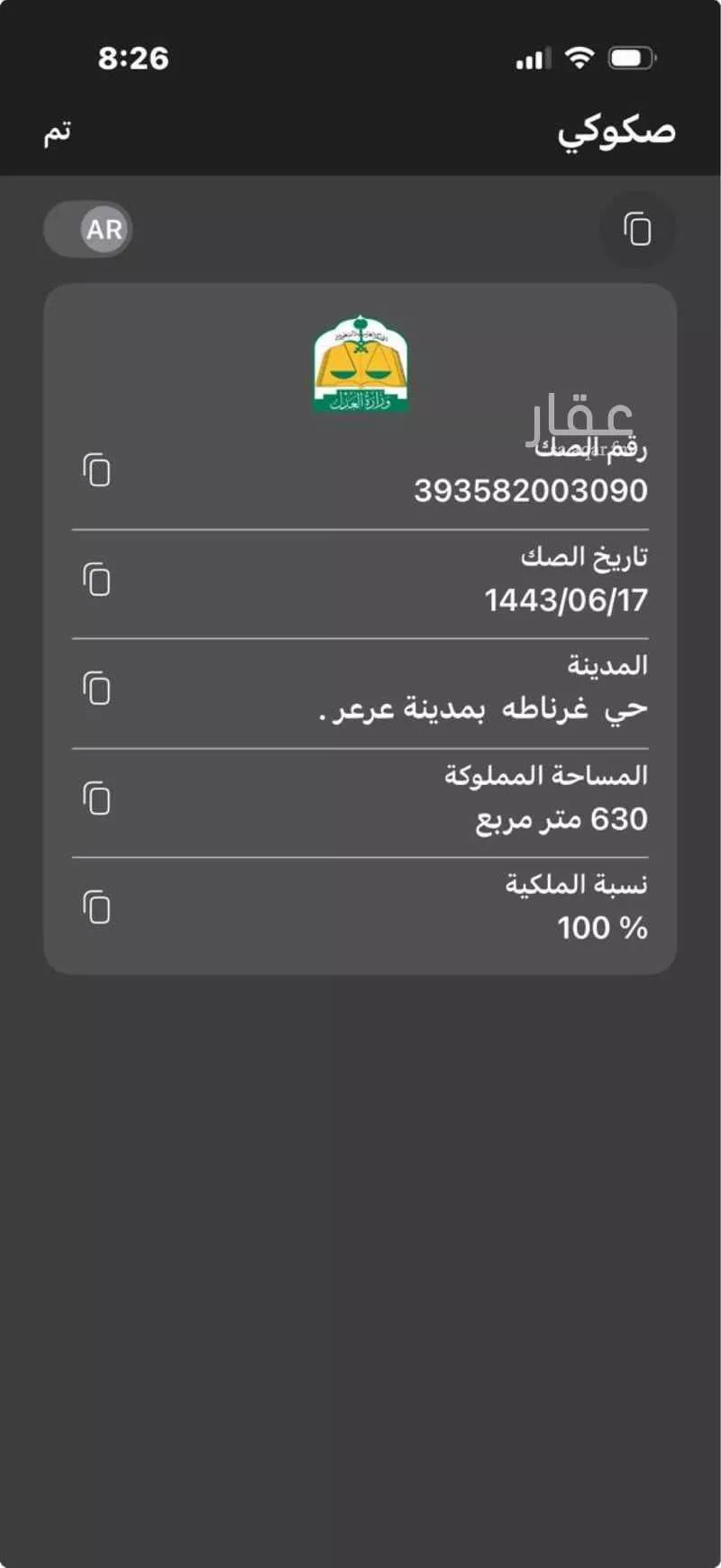Tap the deed number text to select it
This screenshot has height=1568, width=721.
[532, 491]
